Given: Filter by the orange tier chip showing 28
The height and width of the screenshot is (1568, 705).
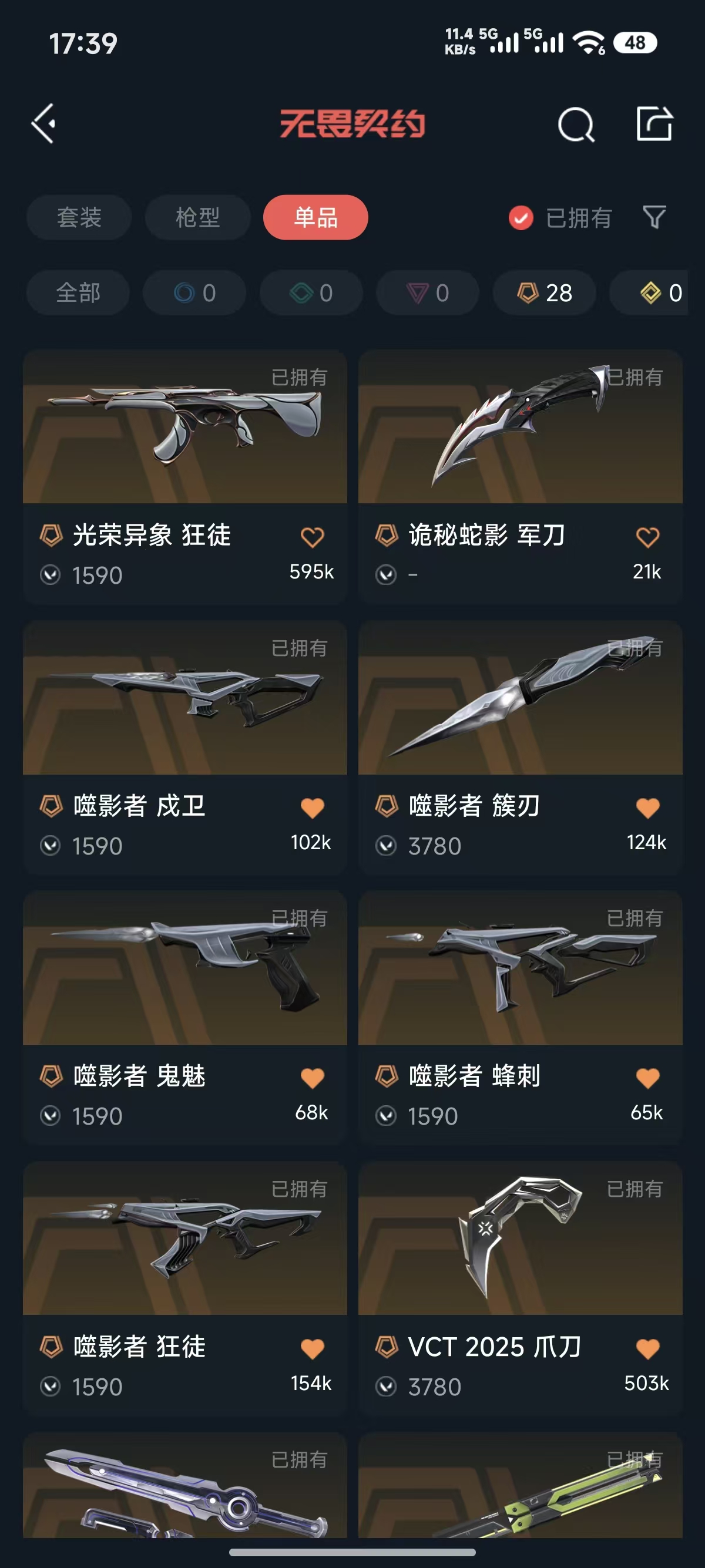Looking at the screenshot, I should (x=544, y=293).
